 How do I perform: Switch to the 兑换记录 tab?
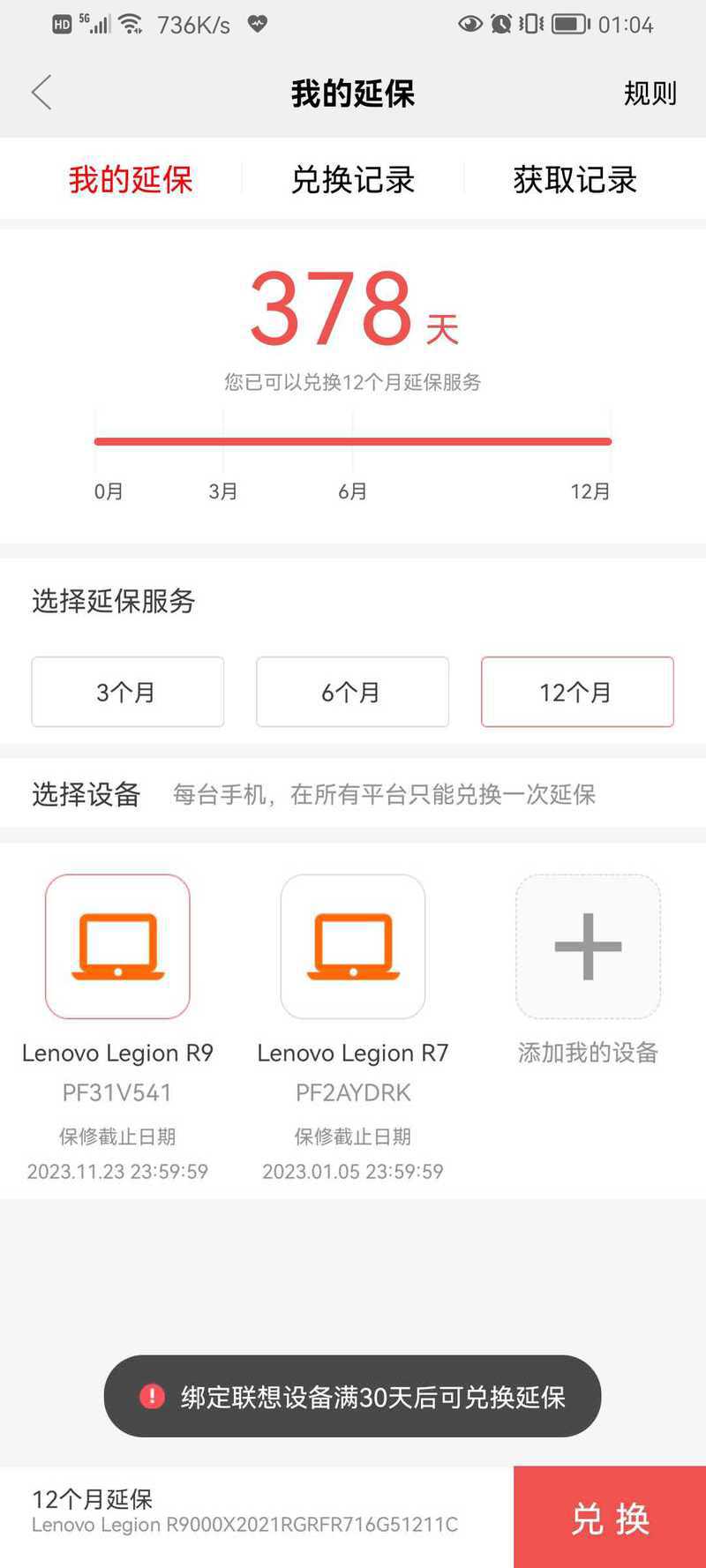pos(353,180)
